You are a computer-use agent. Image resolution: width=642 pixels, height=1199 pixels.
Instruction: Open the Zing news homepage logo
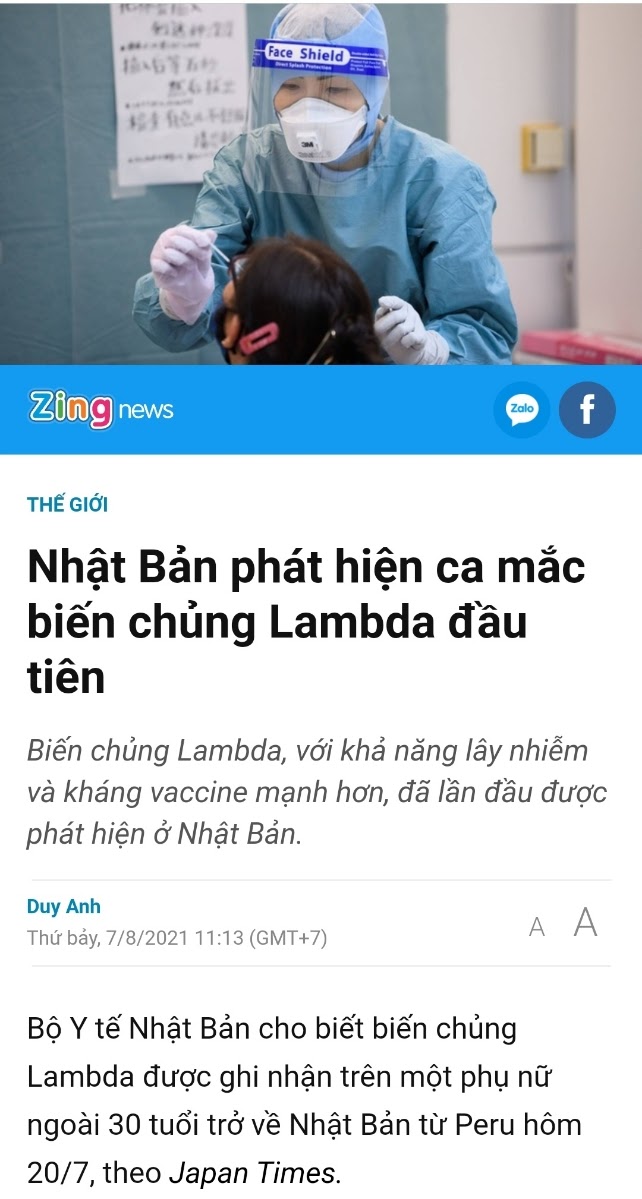pos(101,410)
